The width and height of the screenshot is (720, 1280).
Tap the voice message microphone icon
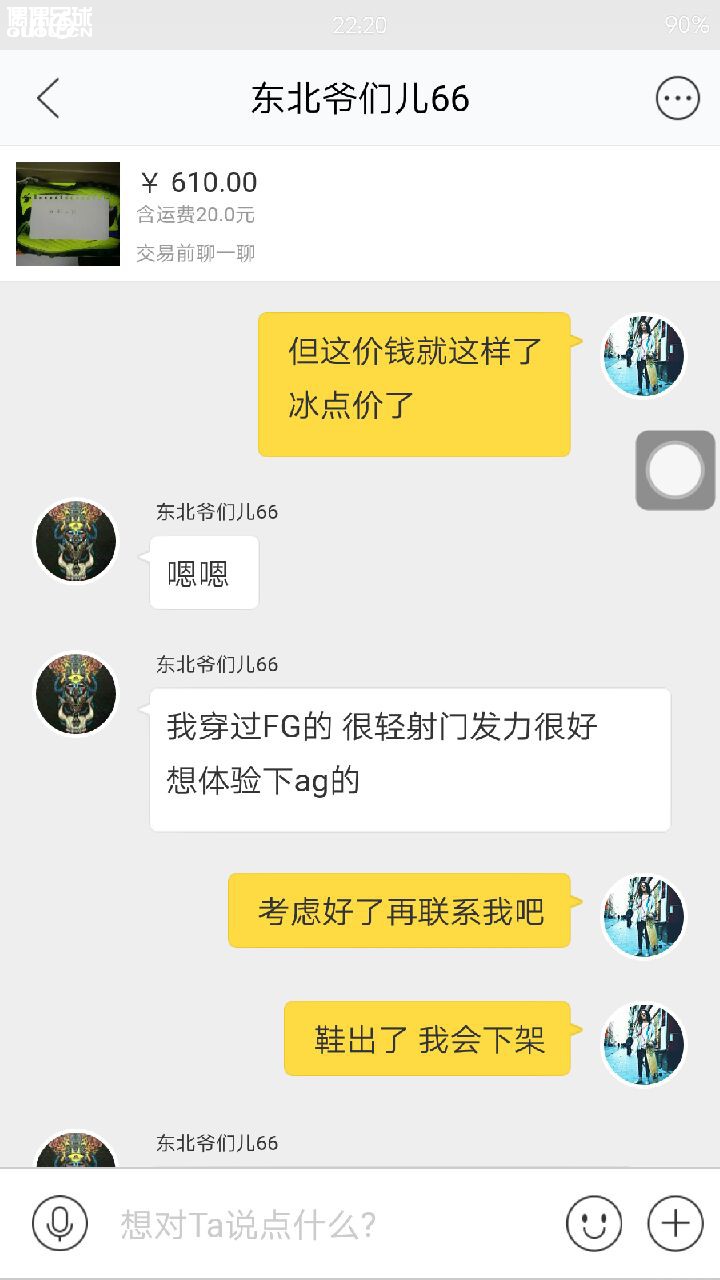(x=60, y=1222)
